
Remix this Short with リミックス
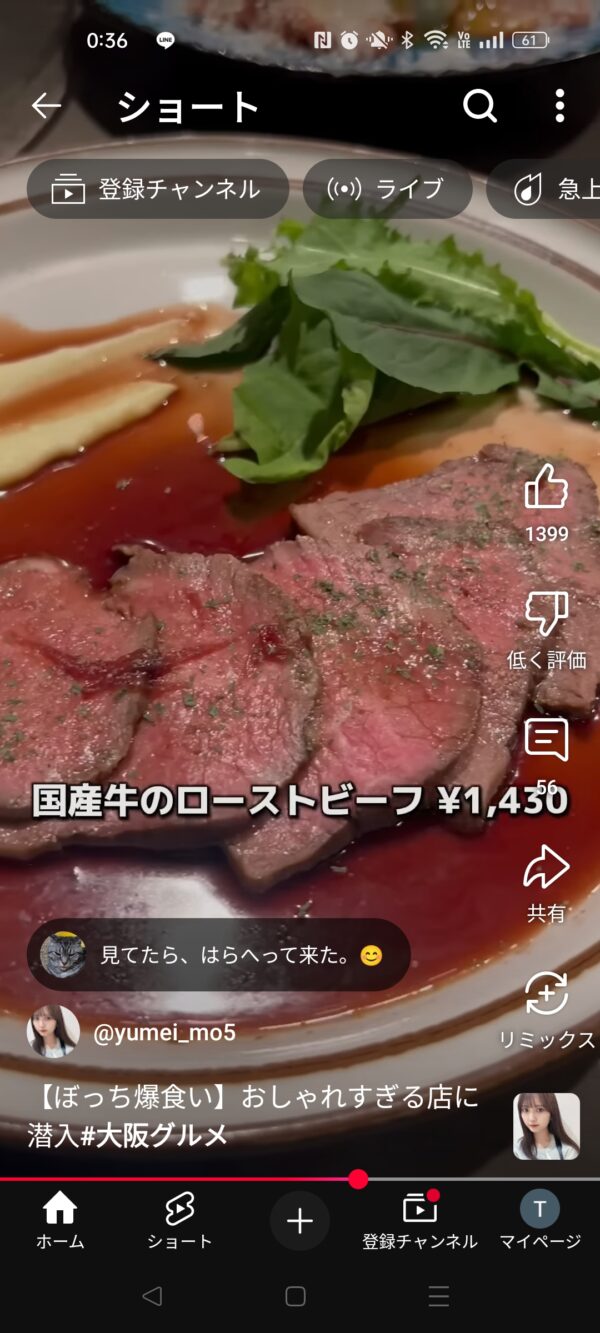tap(546, 993)
